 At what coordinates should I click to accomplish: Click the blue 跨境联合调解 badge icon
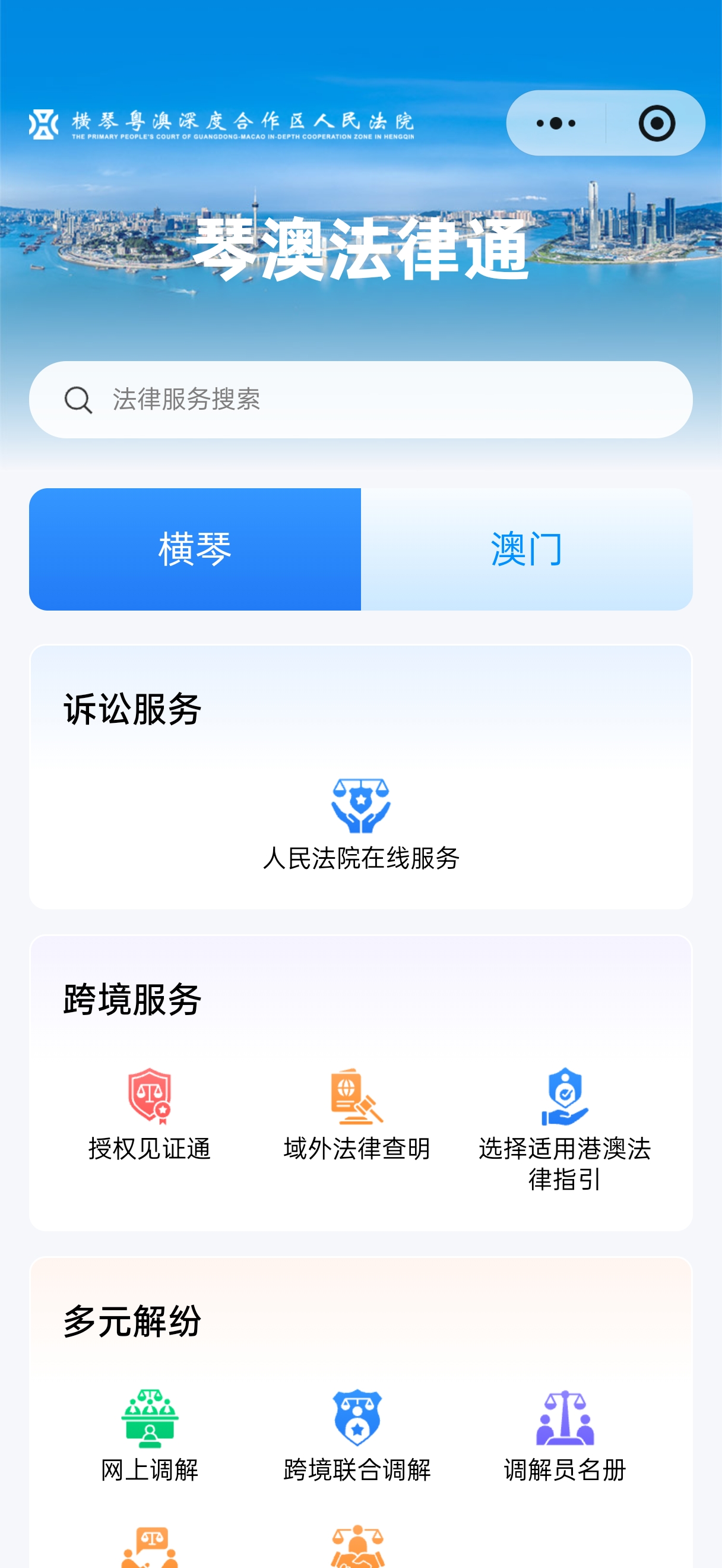point(357,1418)
